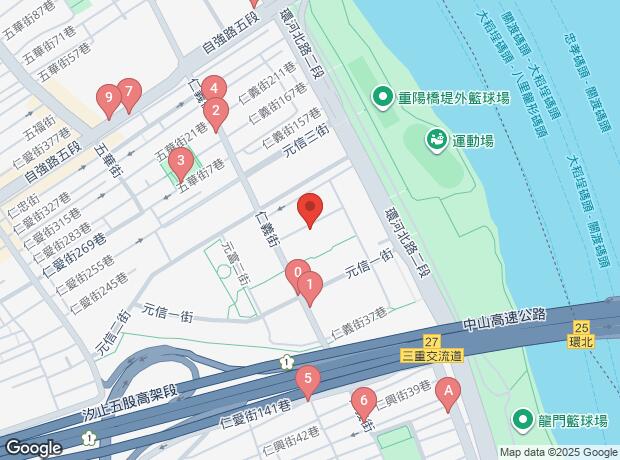Select map marker labeled A
This screenshot has height=460, width=620.
point(448,395)
